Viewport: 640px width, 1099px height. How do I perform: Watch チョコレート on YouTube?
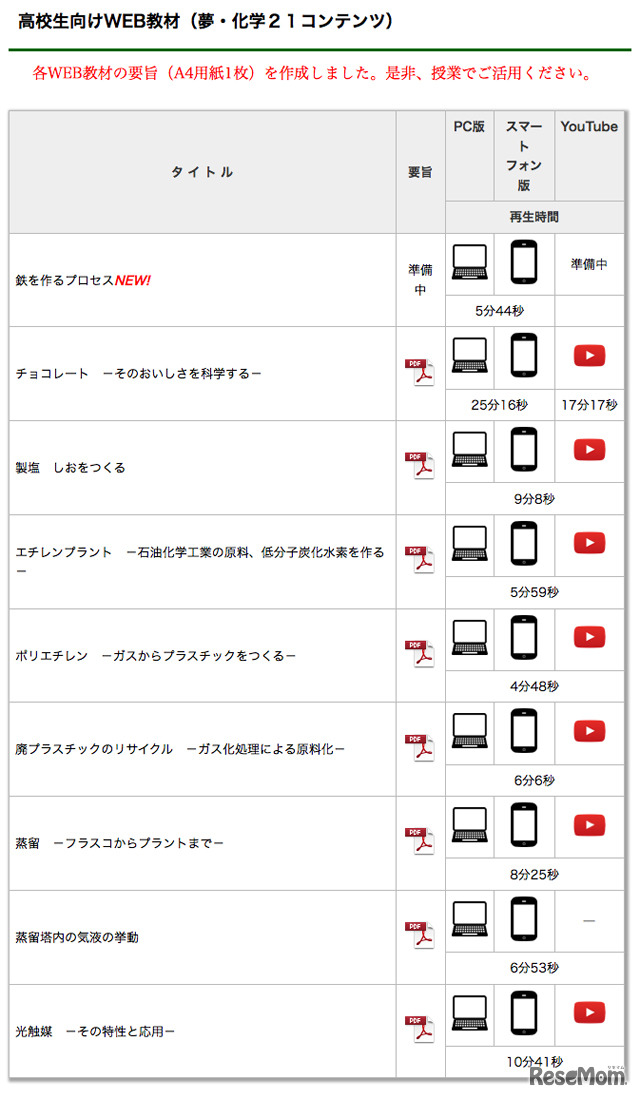click(x=589, y=356)
